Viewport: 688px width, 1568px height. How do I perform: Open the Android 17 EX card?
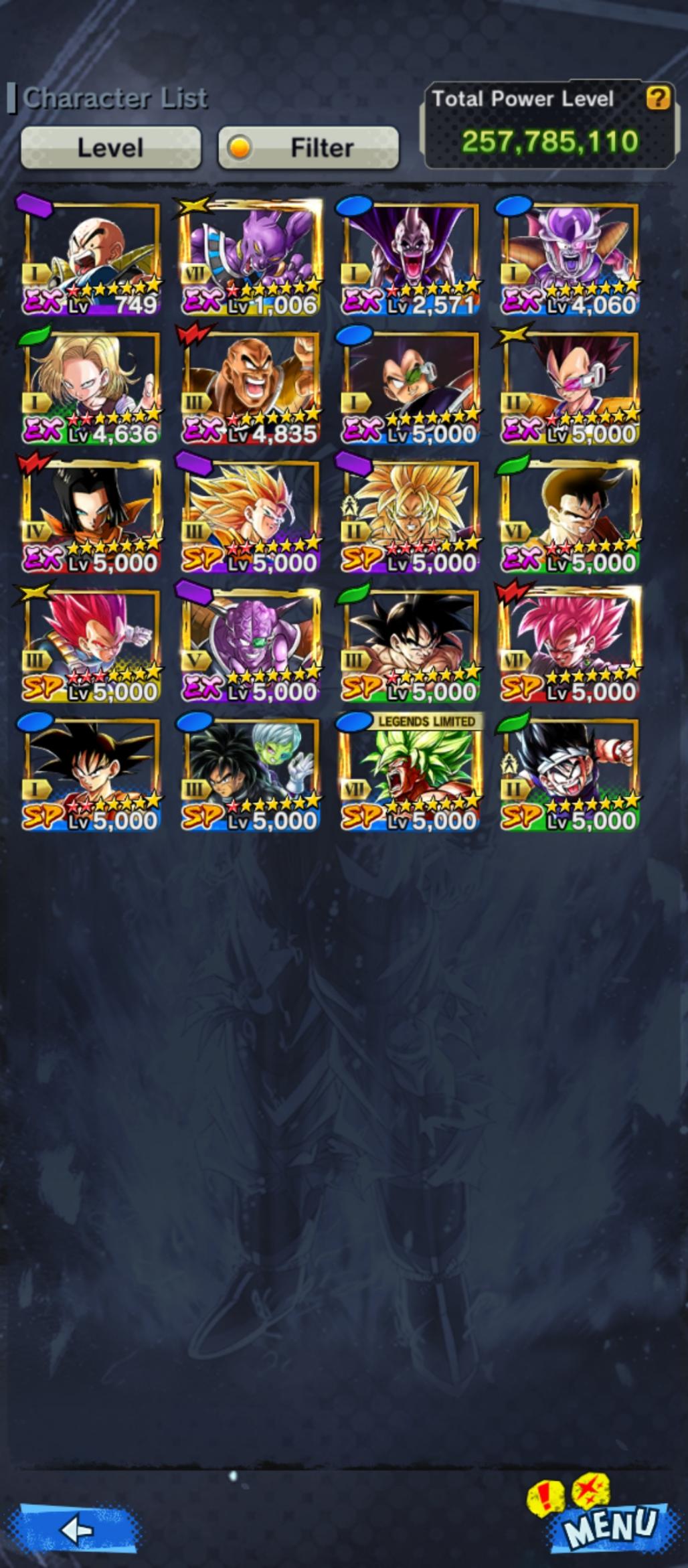tap(92, 516)
